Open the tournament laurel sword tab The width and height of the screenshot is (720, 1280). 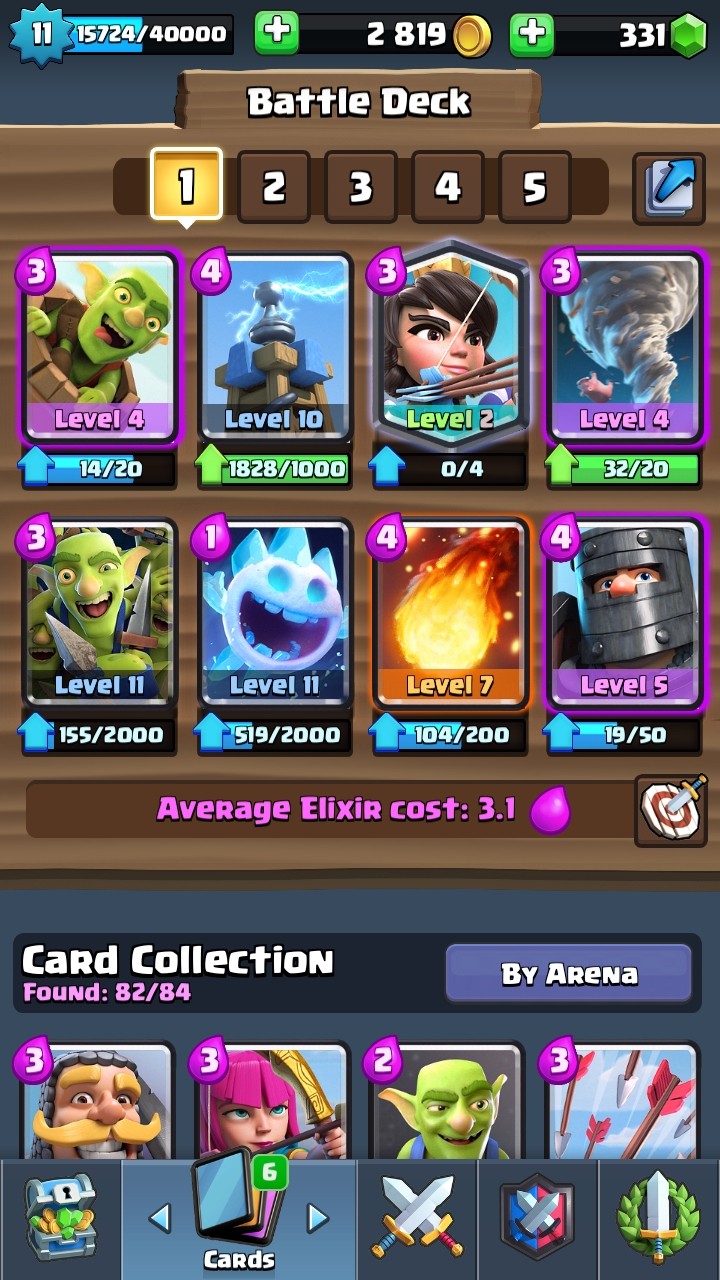click(659, 1220)
